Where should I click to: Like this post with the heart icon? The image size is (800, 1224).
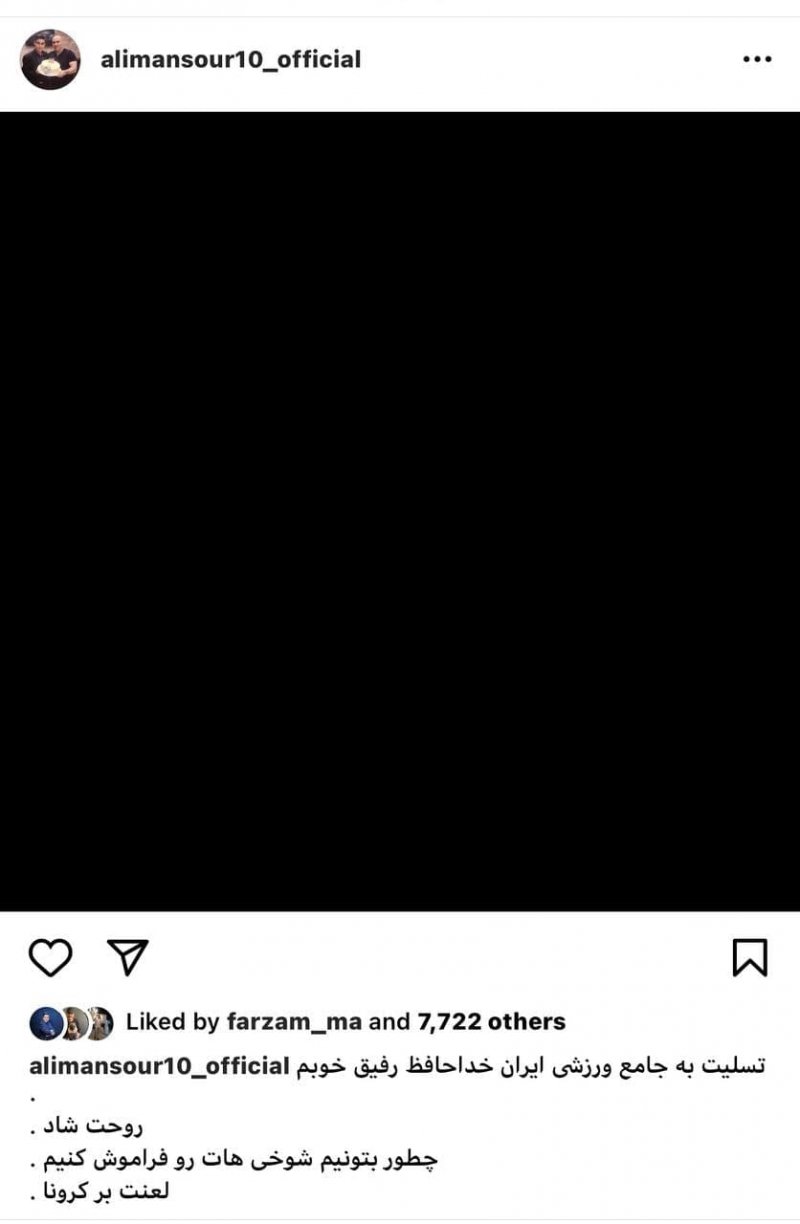(x=50, y=958)
